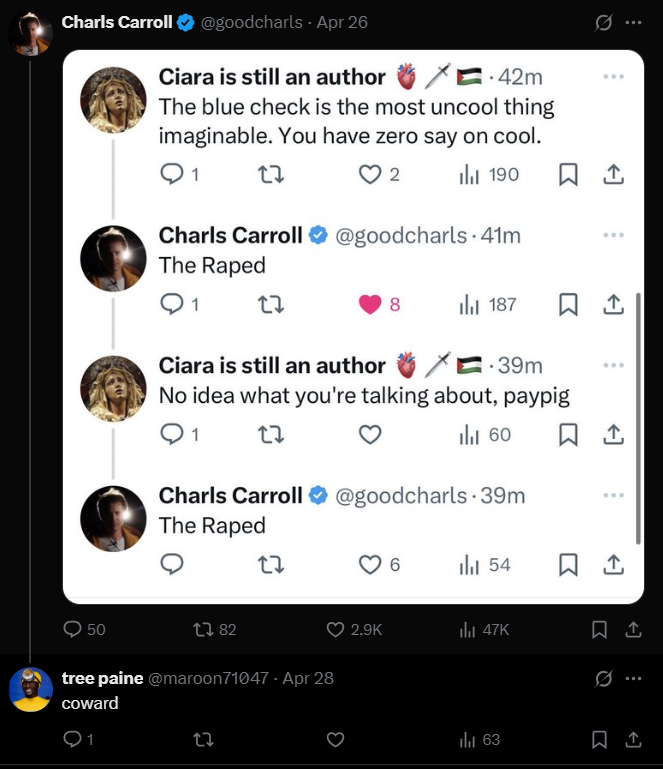
Task: Reply to tree paine's comment
Action: coord(72,740)
